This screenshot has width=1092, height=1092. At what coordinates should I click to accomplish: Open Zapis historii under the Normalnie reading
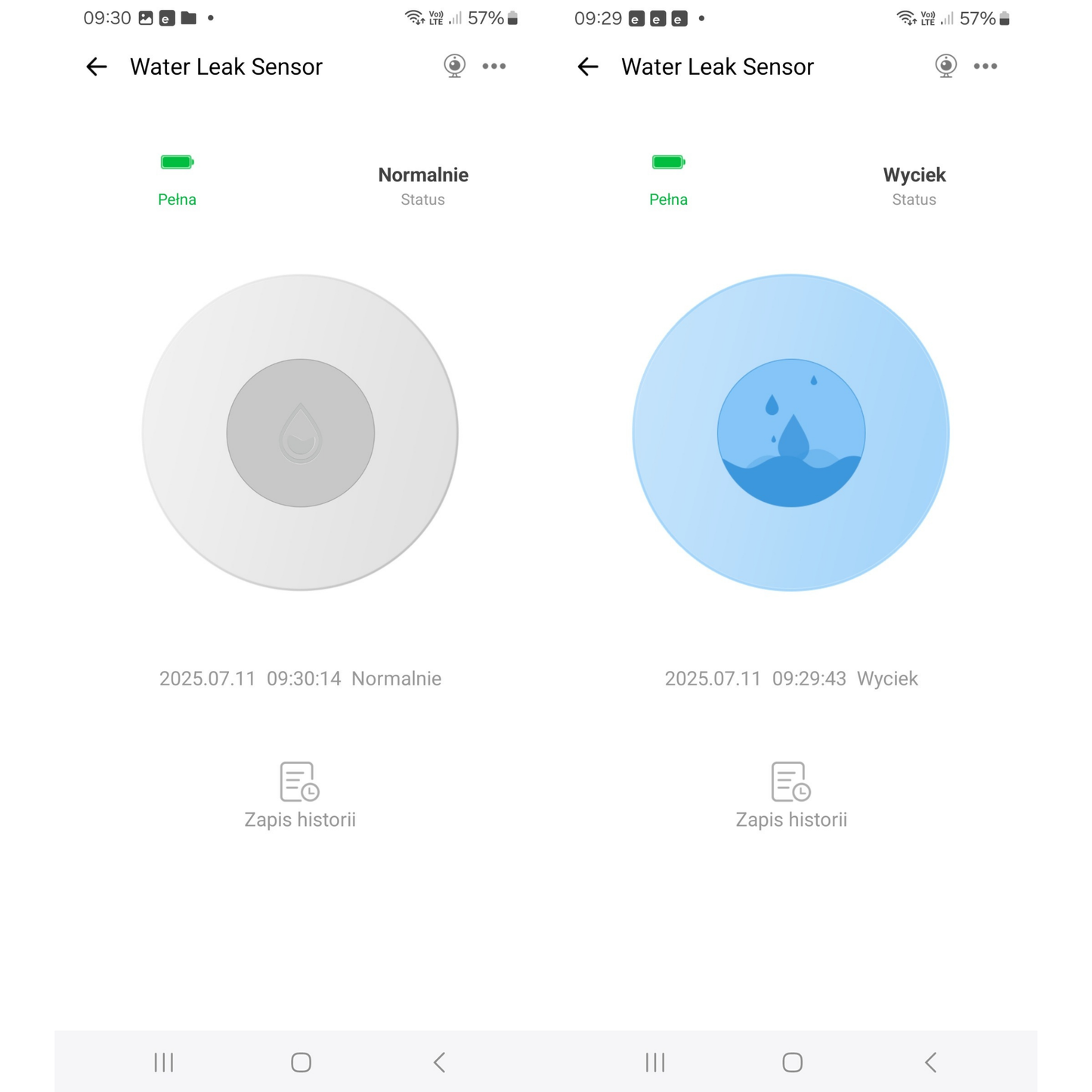click(300, 795)
